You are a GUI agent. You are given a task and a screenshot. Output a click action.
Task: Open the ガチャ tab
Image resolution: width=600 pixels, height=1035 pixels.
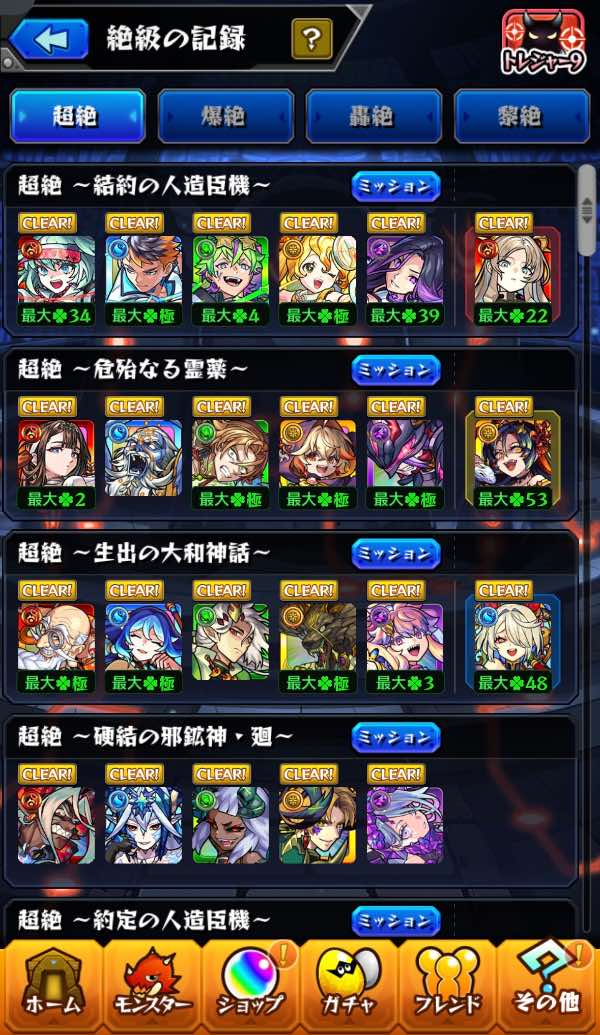click(x=350, y=988)
